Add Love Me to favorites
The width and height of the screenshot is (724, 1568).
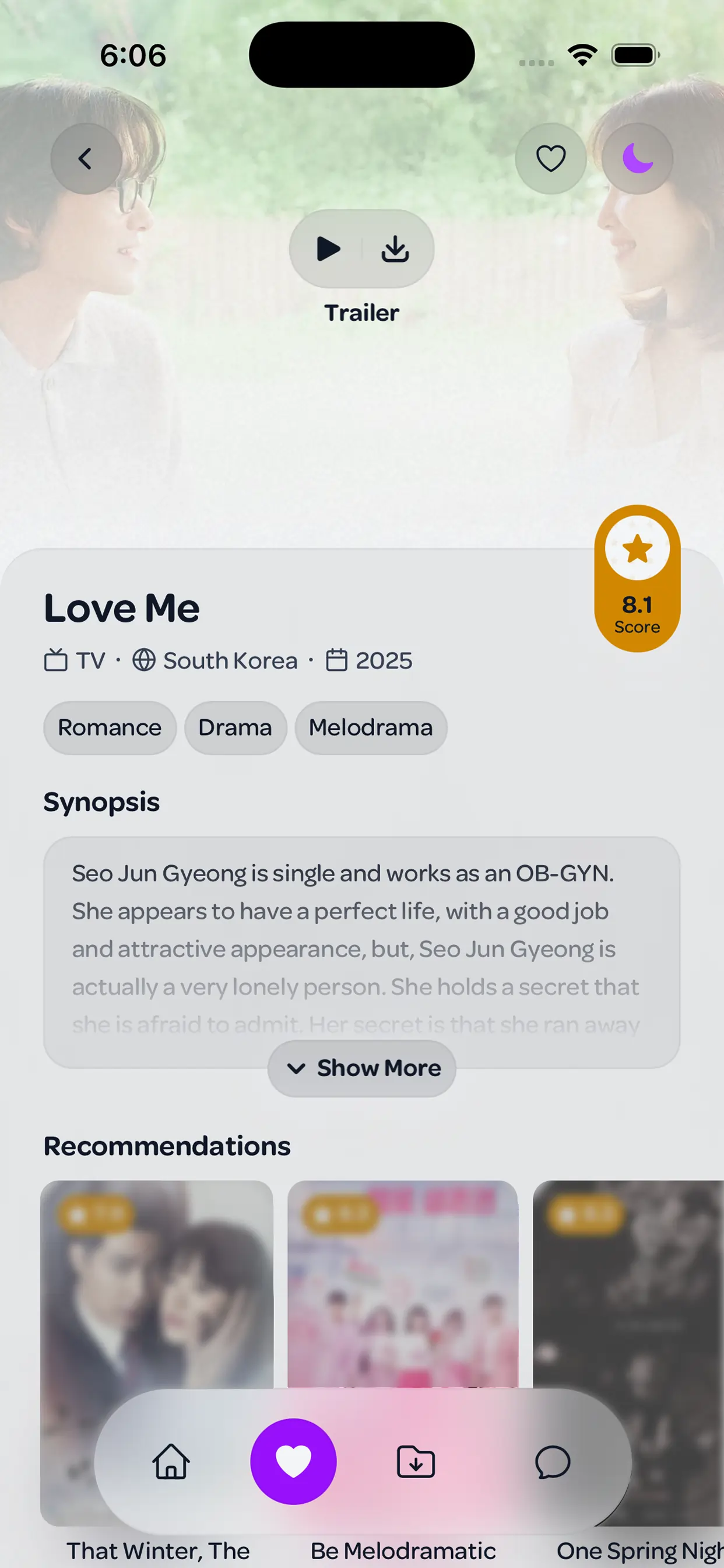tap(551, 159)
